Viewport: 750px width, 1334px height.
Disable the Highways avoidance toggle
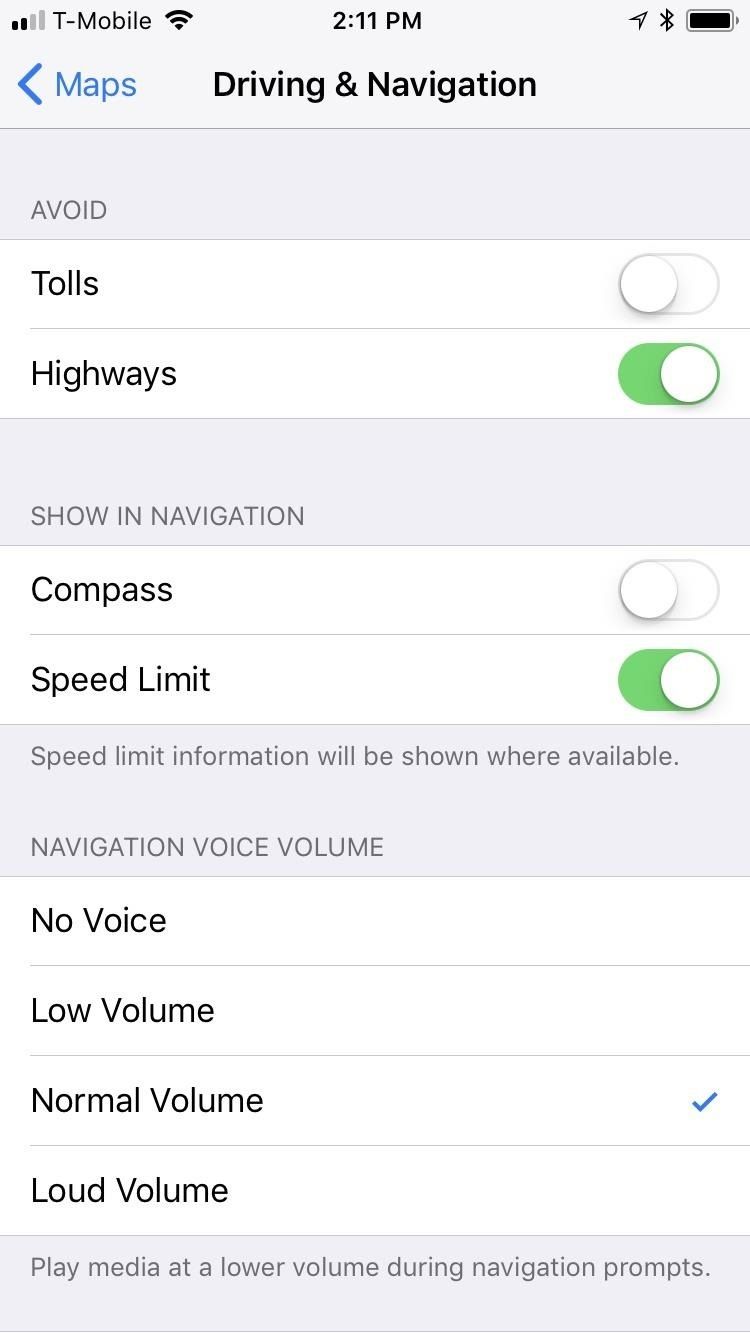click(668, 373)
